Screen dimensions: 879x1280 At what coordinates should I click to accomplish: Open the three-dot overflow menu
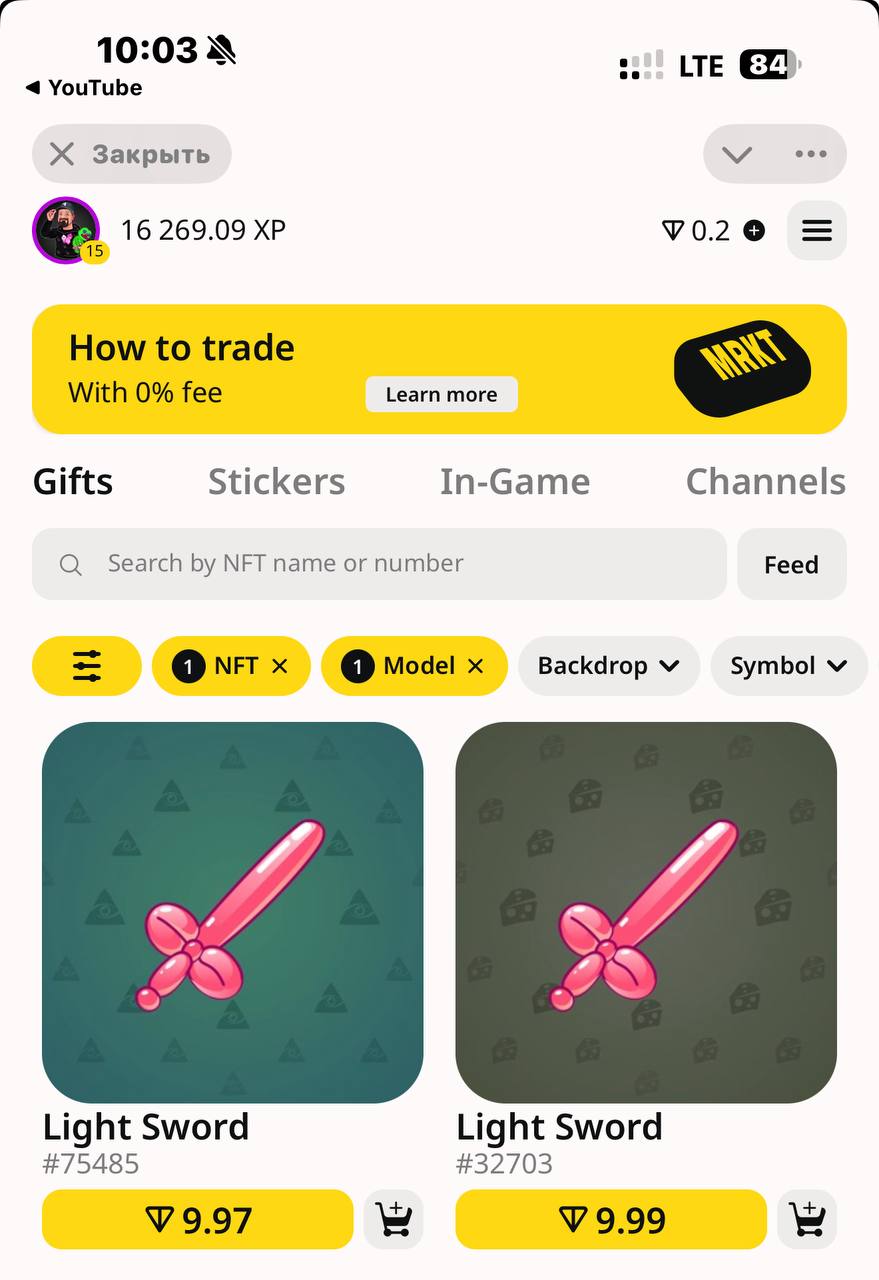810,154
